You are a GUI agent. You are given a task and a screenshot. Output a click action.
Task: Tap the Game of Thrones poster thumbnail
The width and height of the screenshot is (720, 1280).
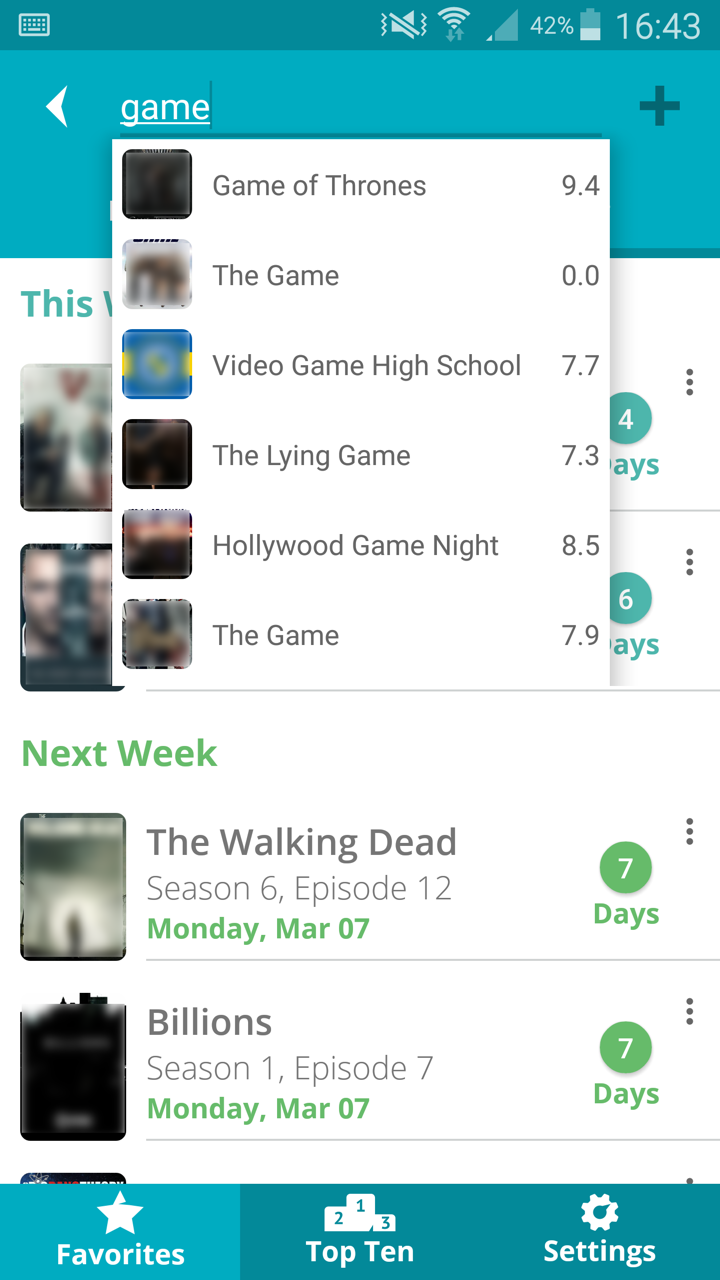tap(157, 184)
